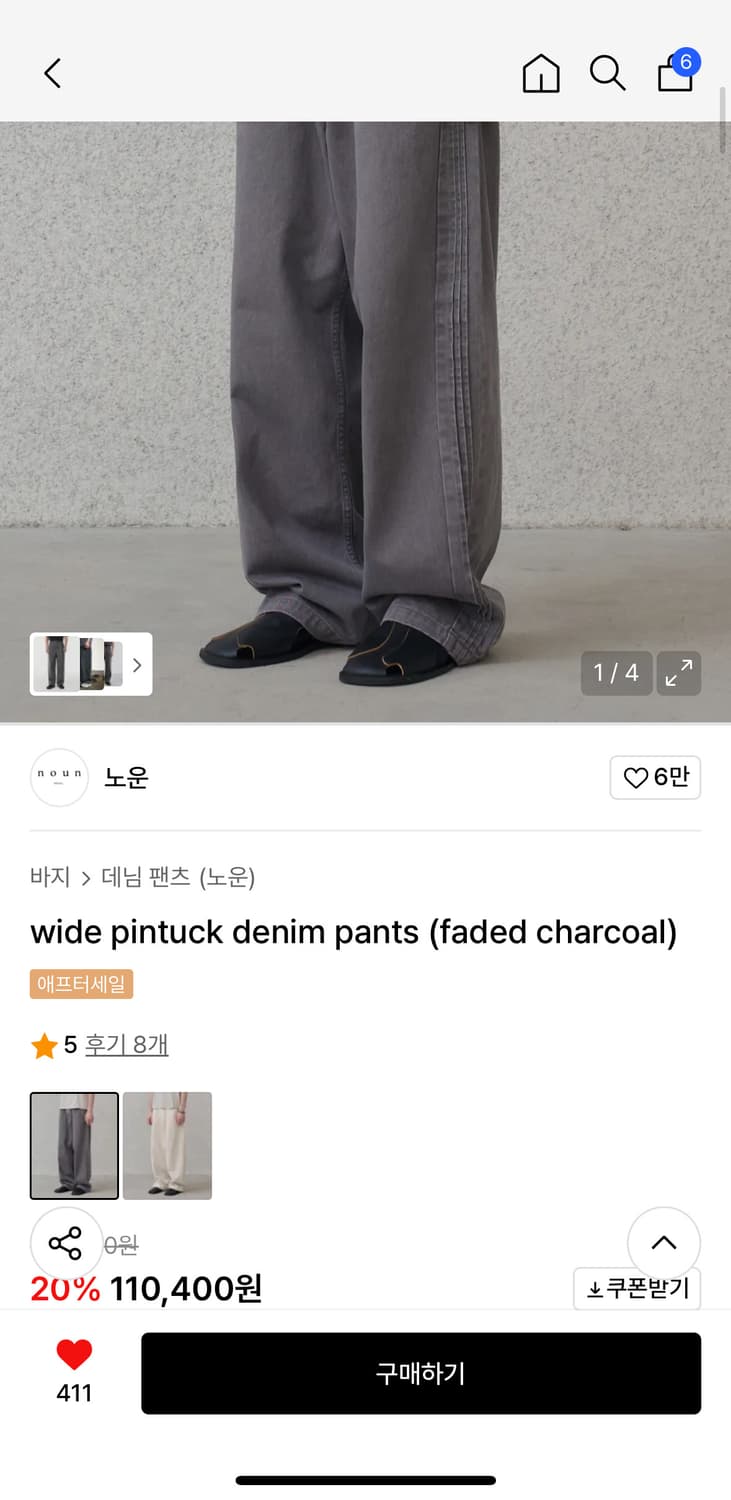Viewport: 731px width, 1500px height.
Task: Open the 노운 brand page
Action: [126, 777]
